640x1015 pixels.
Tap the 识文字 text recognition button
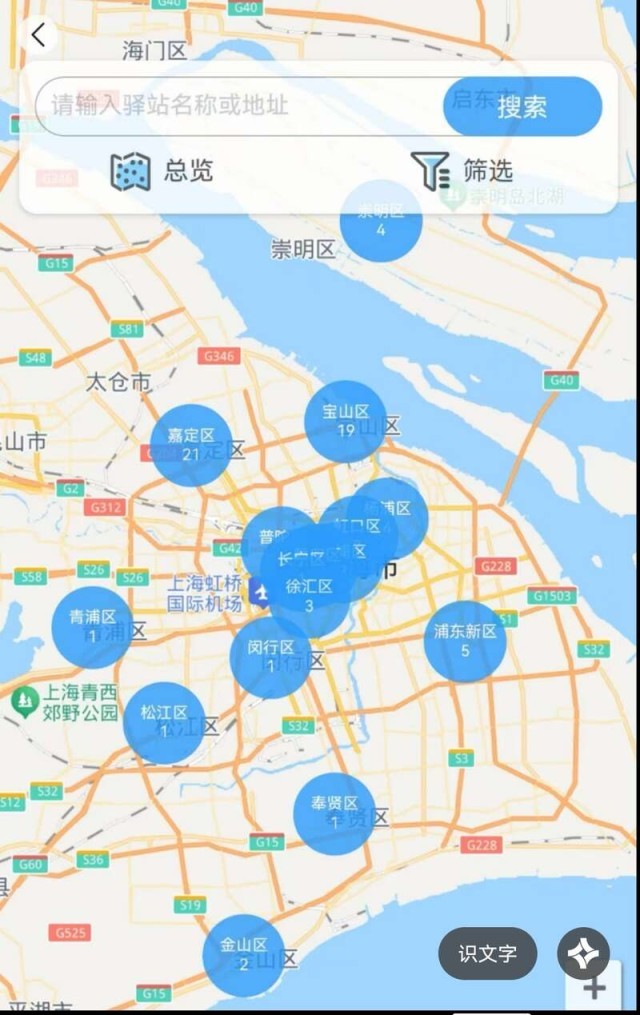[487, 953]
